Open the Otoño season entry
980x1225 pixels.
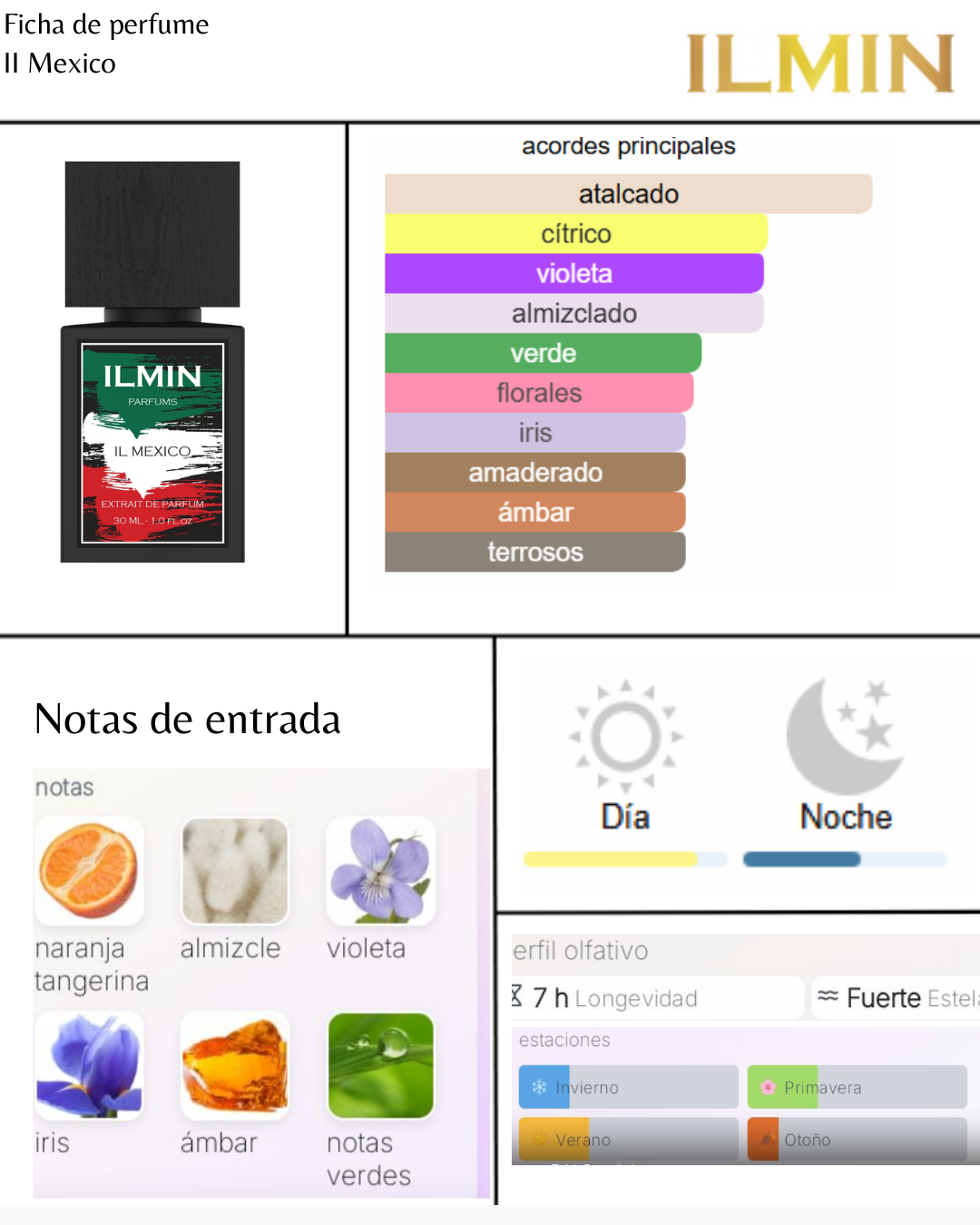(857, 1140)
